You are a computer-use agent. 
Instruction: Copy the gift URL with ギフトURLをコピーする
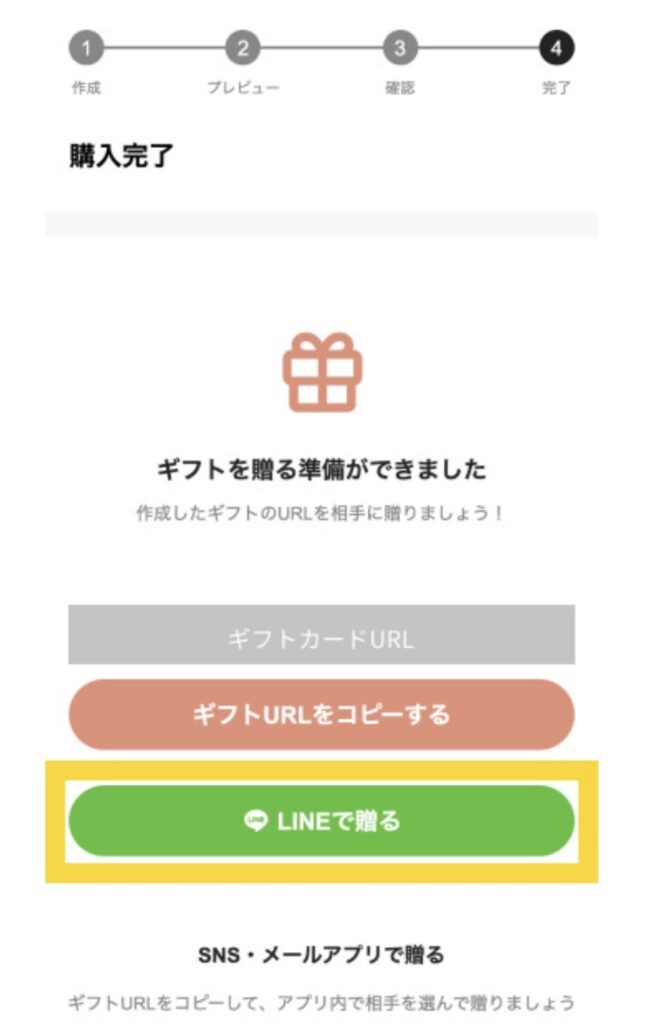(321, 715)
